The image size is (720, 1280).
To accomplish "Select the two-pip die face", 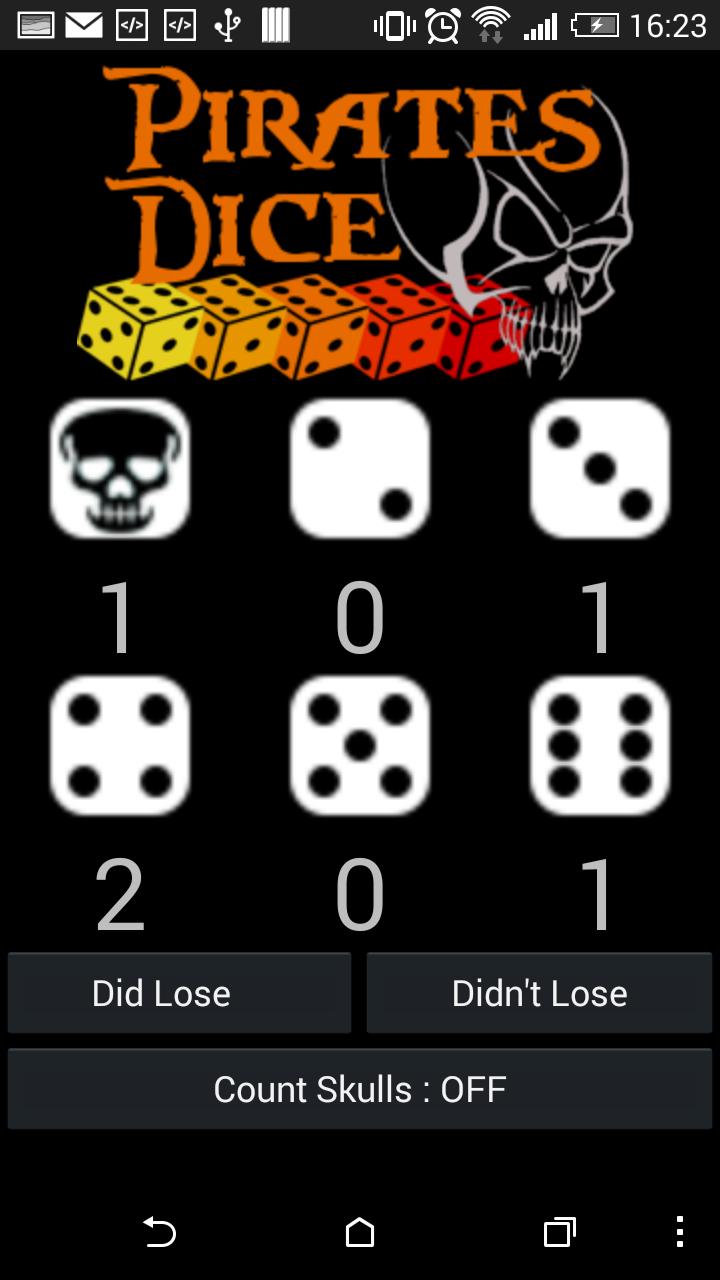I will pos(360,468).
